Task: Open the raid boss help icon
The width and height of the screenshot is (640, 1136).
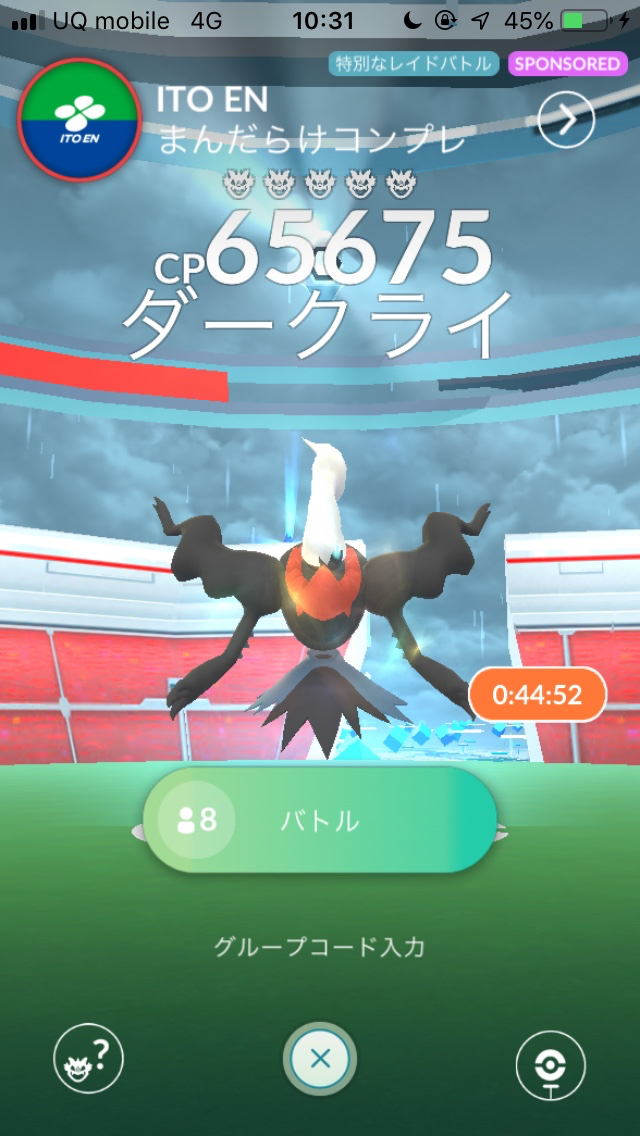Action: coord(88,1059)
